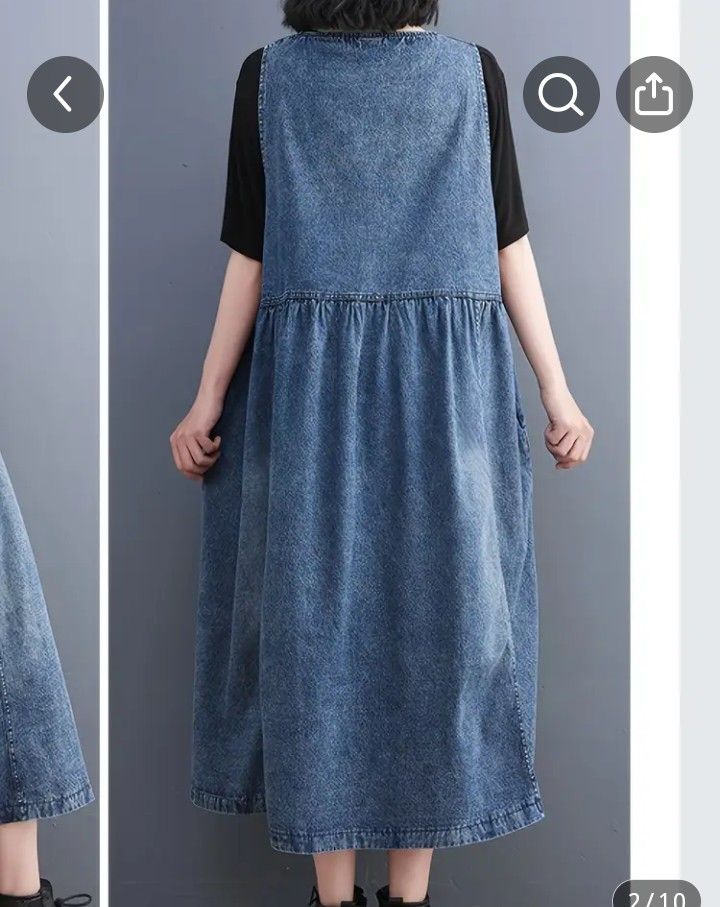Screen dimensions: 720x907
Task: Open the denim dress photo fullscreen
Action: click(368, 500)
